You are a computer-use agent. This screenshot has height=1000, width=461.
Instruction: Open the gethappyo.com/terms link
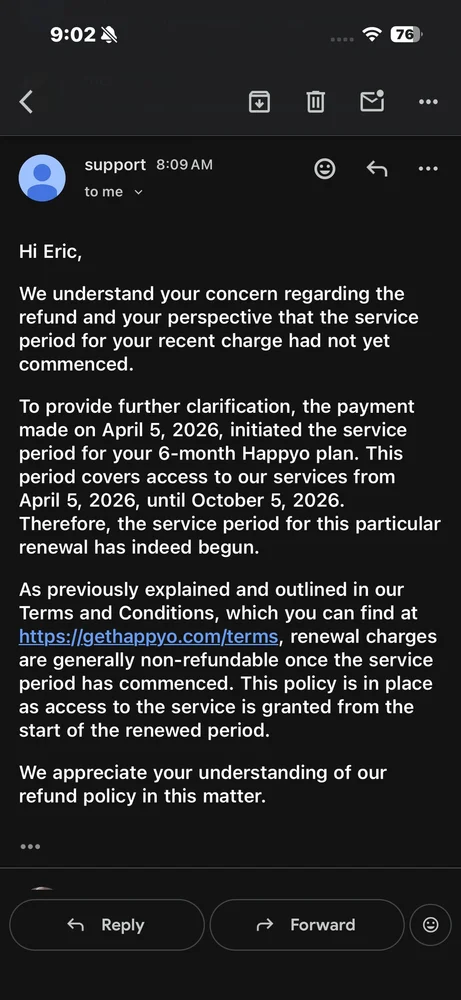click(149, 636)
